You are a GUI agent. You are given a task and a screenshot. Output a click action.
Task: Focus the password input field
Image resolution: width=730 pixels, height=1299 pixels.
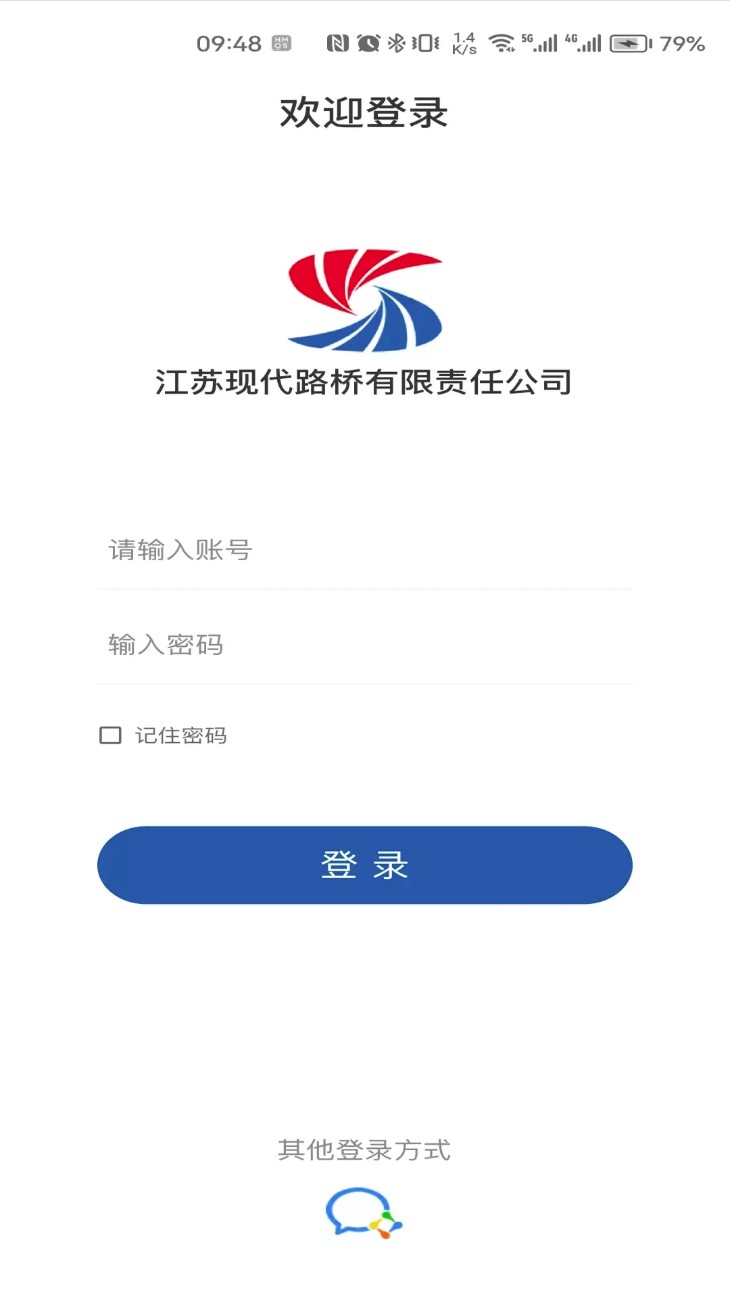click(x=365, y=645)
